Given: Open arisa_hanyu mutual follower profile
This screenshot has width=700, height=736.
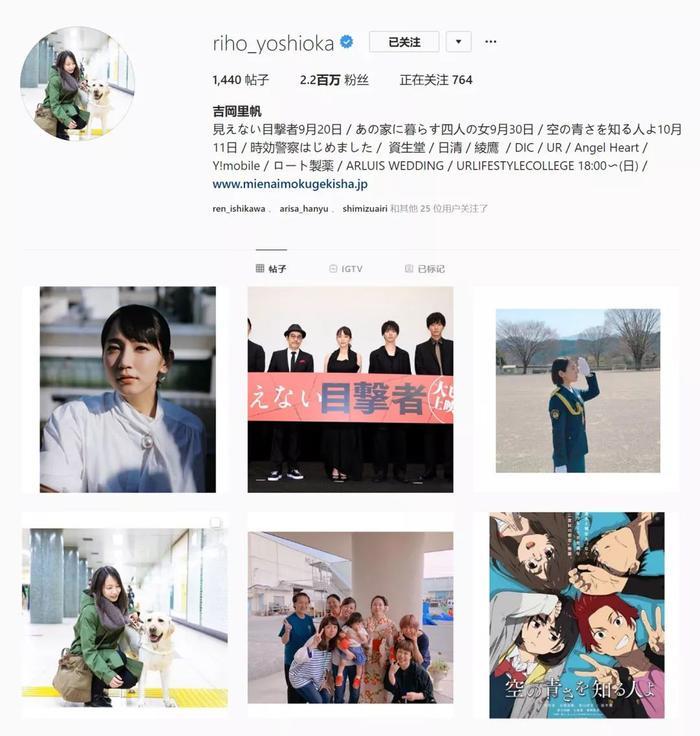Looking at the screenshot, I should (304, 208).
